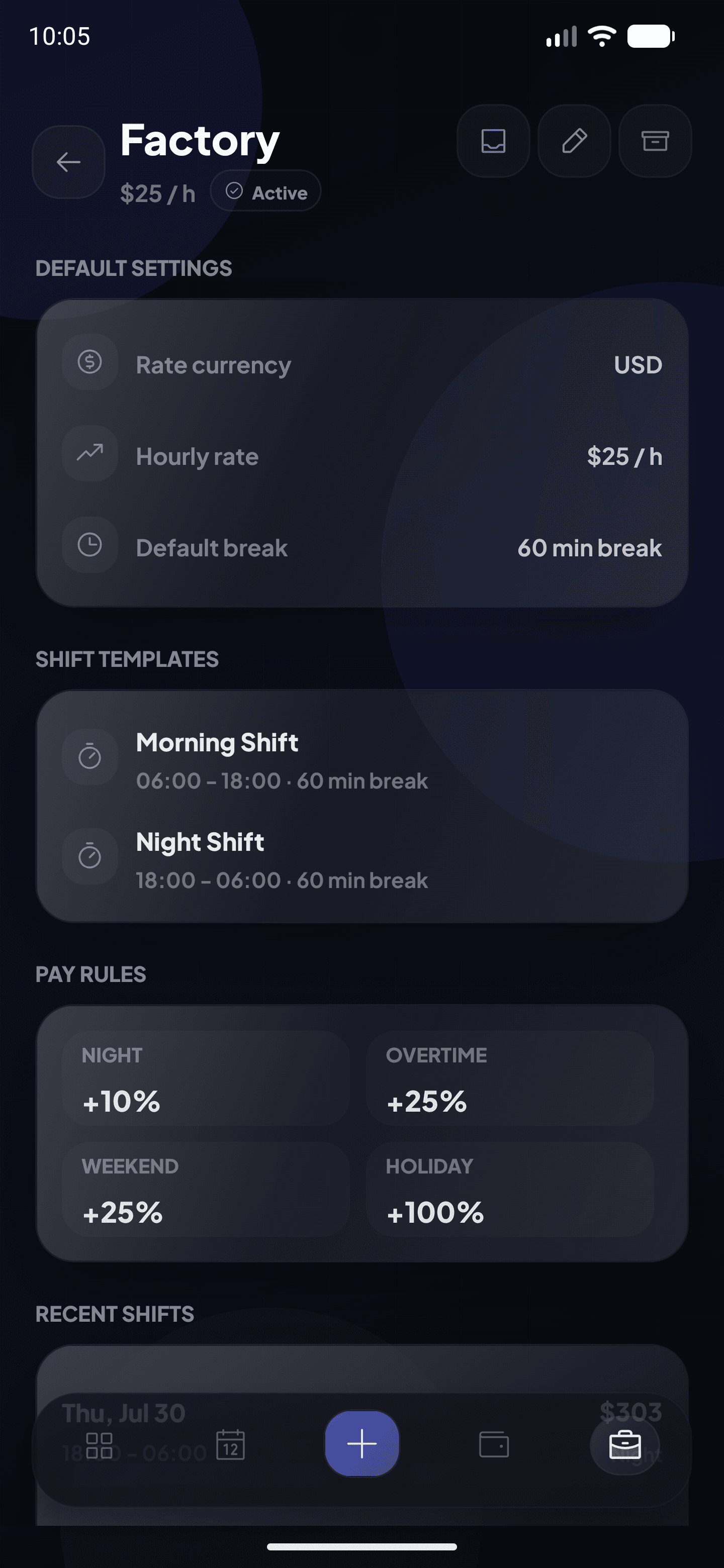724x1568 pixels.
Task: Go back using the arrow button
Action: [68, 162]
